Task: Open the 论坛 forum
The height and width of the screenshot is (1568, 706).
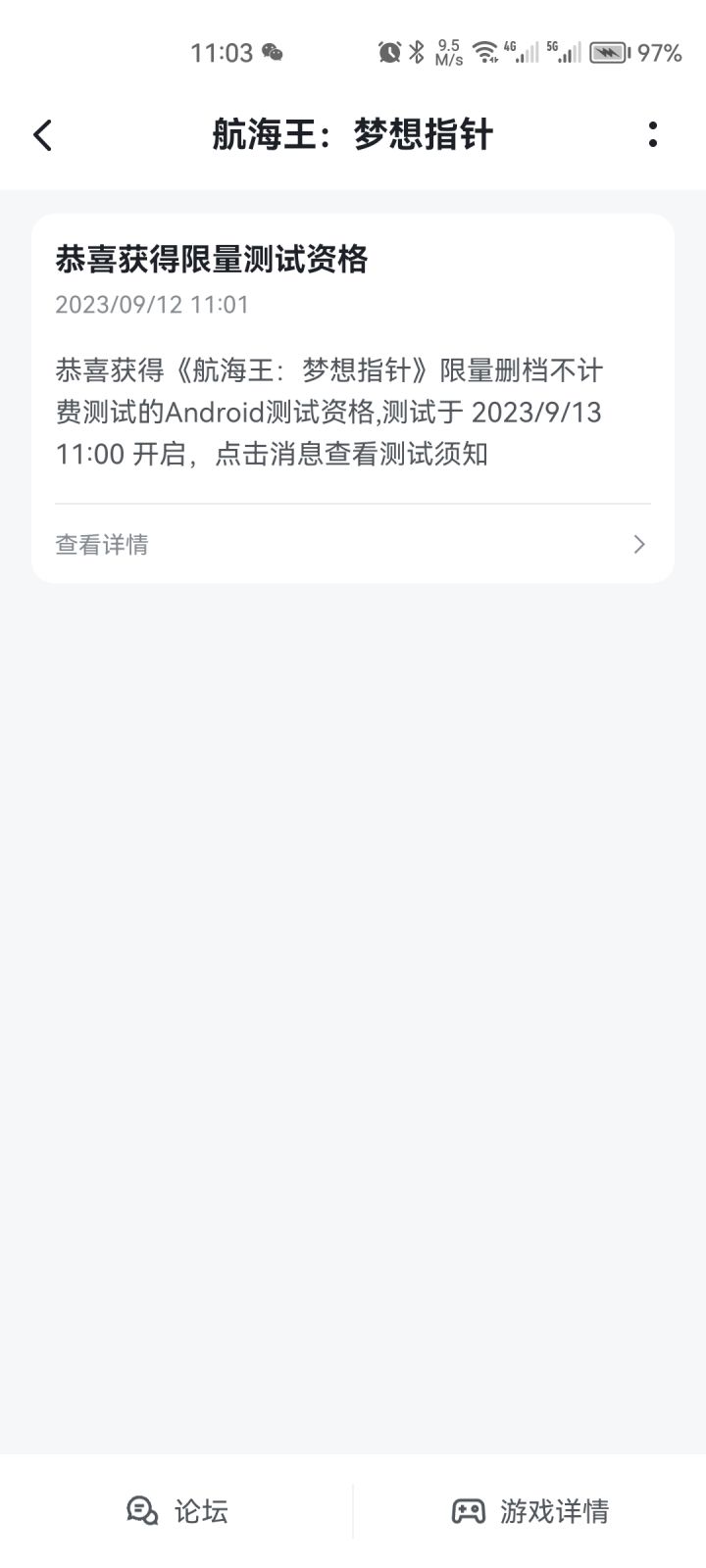Action: point(177,1510)
